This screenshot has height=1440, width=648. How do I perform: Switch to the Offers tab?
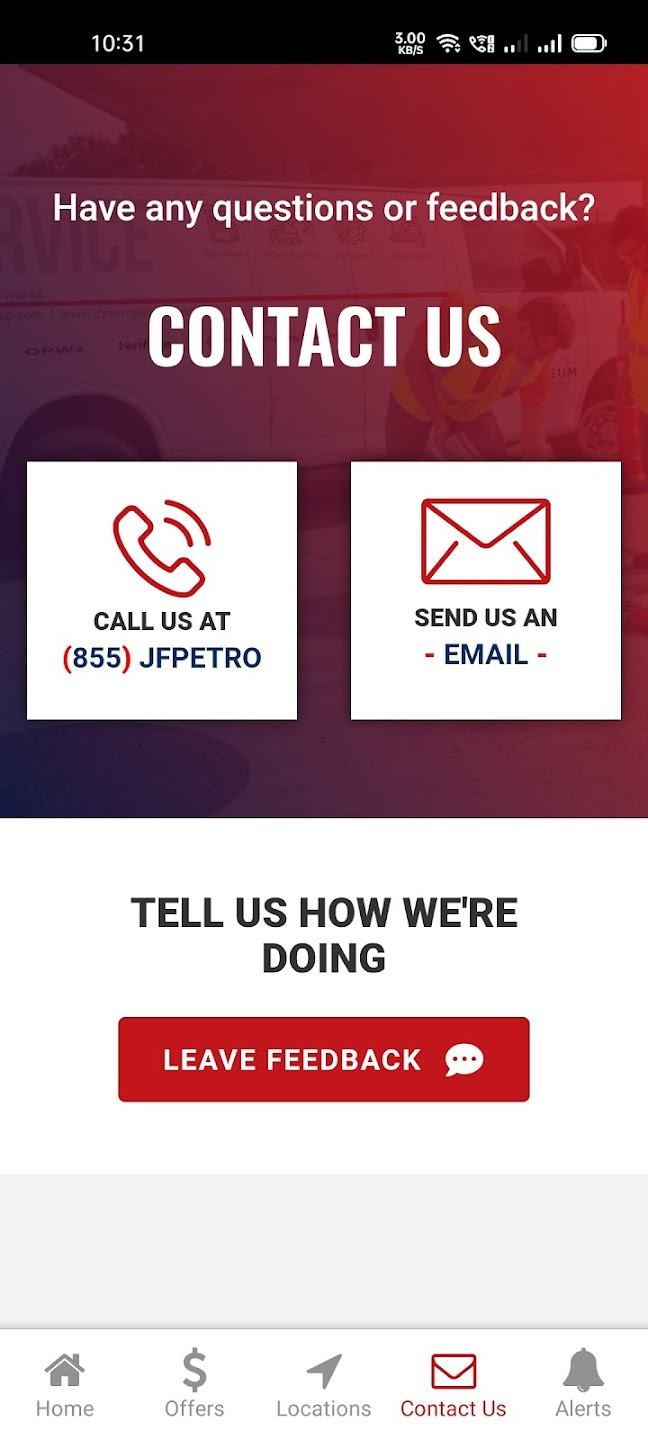pyautogui.click(x=194, y=1384)
